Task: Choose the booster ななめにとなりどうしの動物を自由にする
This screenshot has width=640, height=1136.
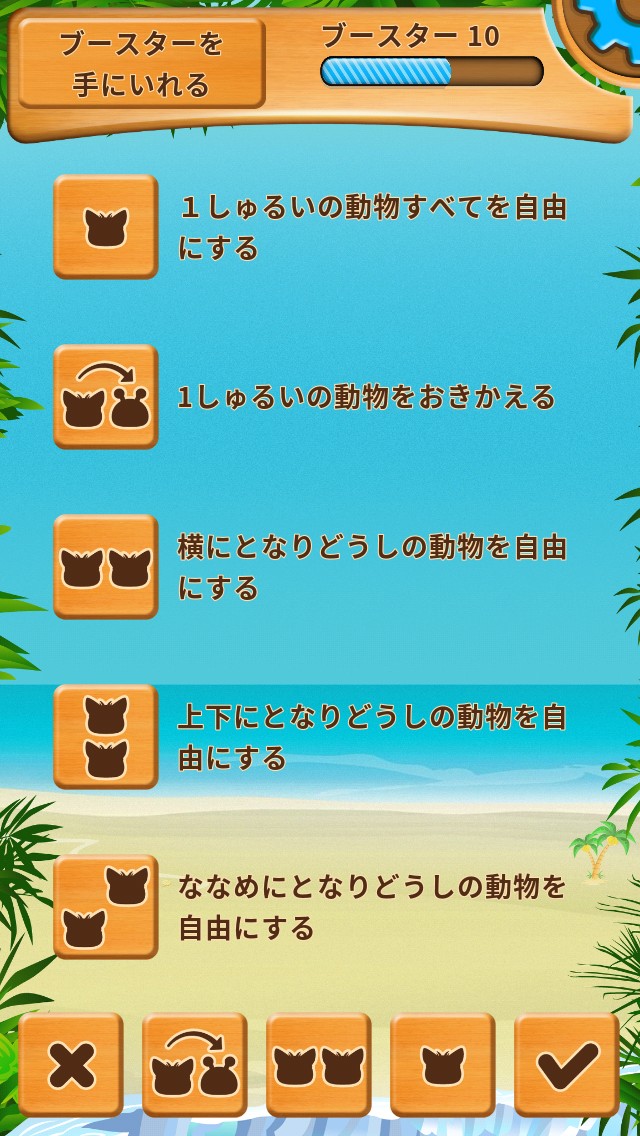Action: (105, 906)
